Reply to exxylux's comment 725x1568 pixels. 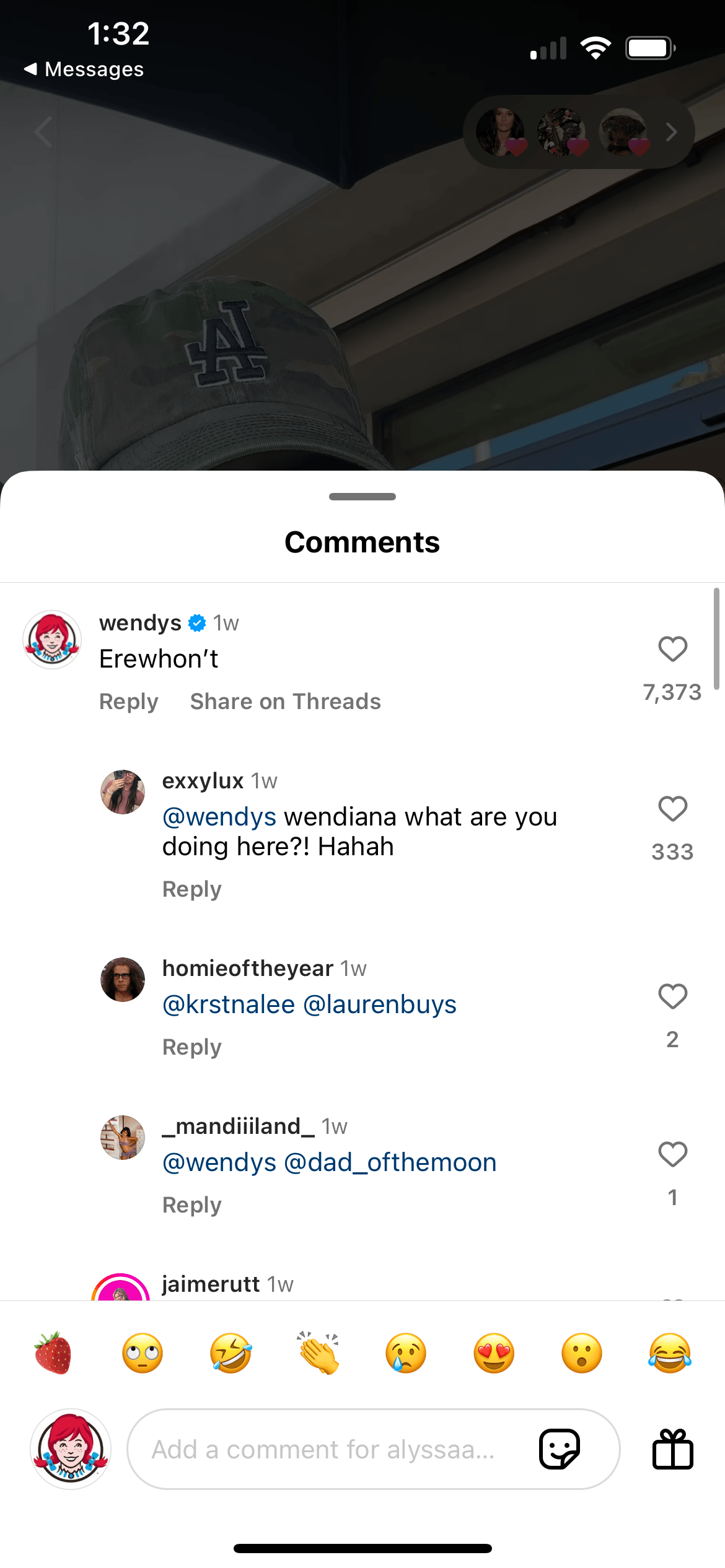[x=191, y=889]
